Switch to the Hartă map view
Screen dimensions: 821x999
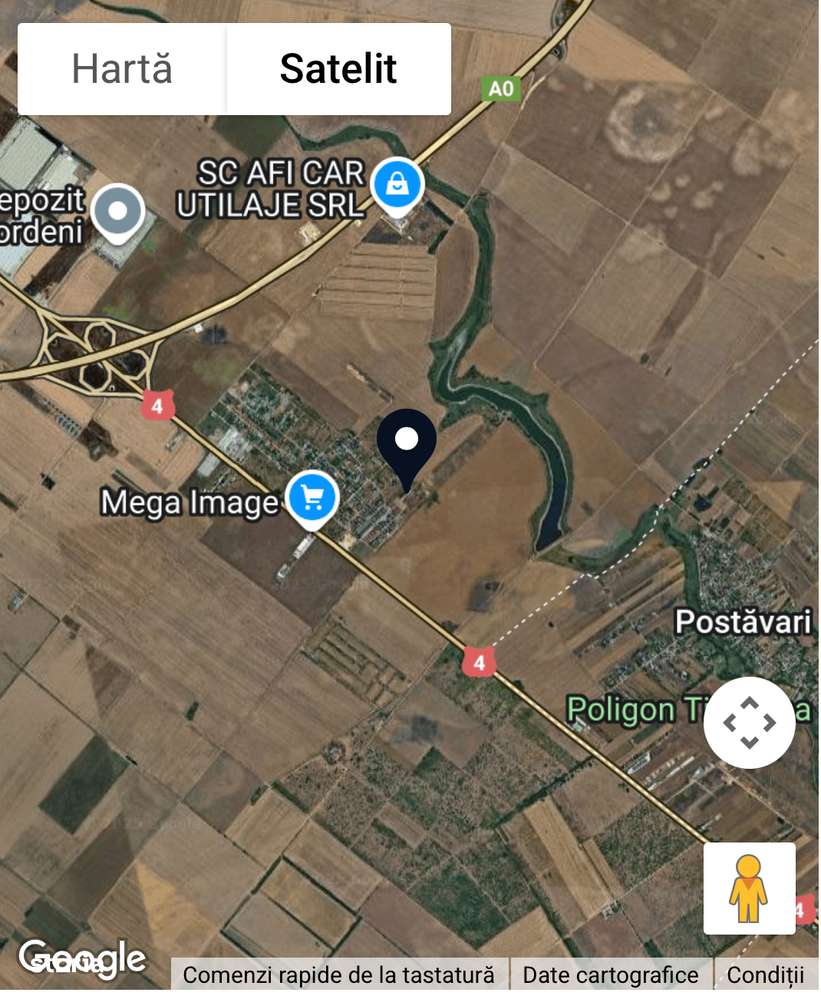click(122, 69)
